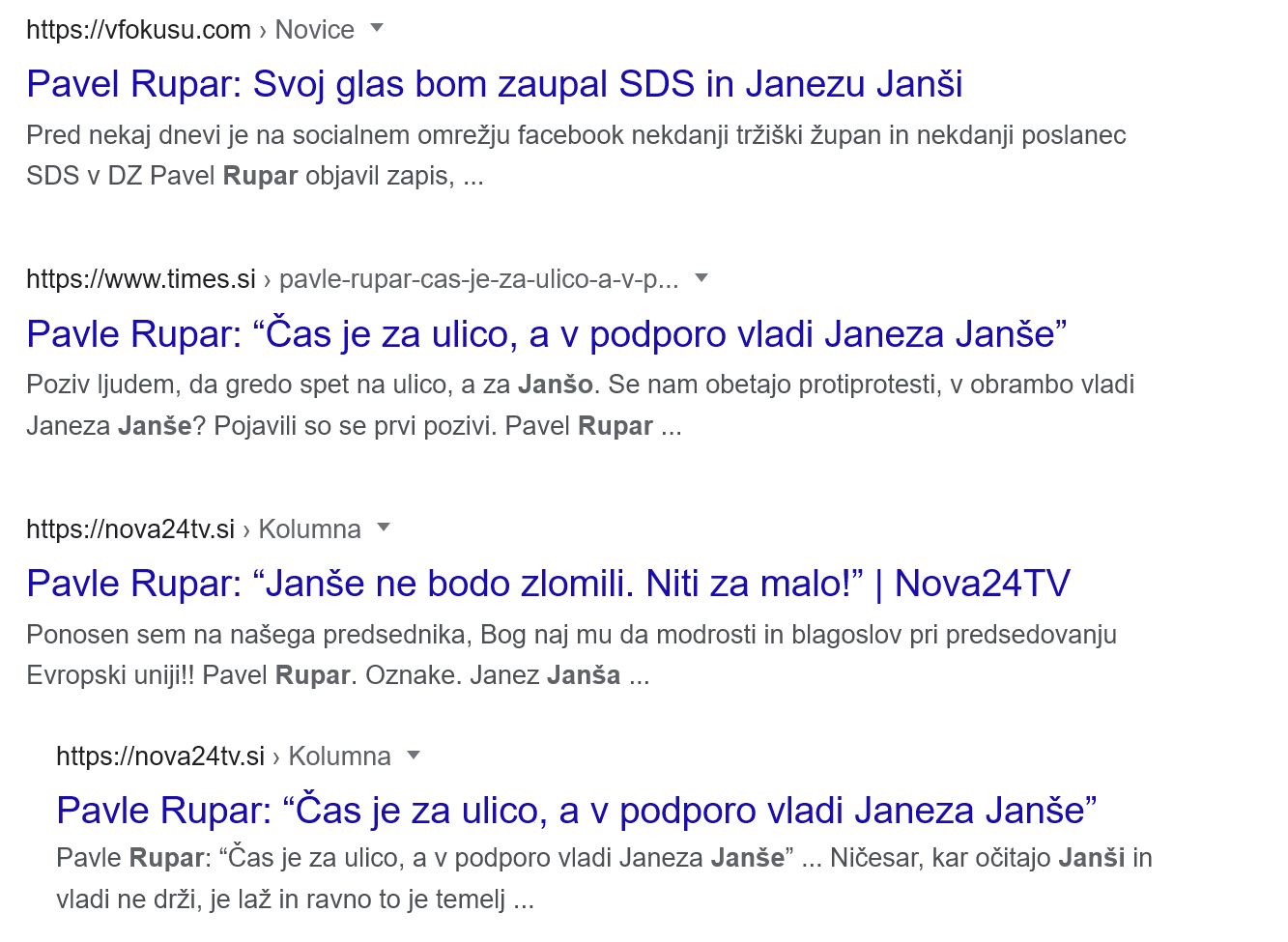The width and height of the screenshot is (1288, 942).
Task: Expand the dropdown arrow beside the indented nova24tv.si URL
Action: click(414, 756)
